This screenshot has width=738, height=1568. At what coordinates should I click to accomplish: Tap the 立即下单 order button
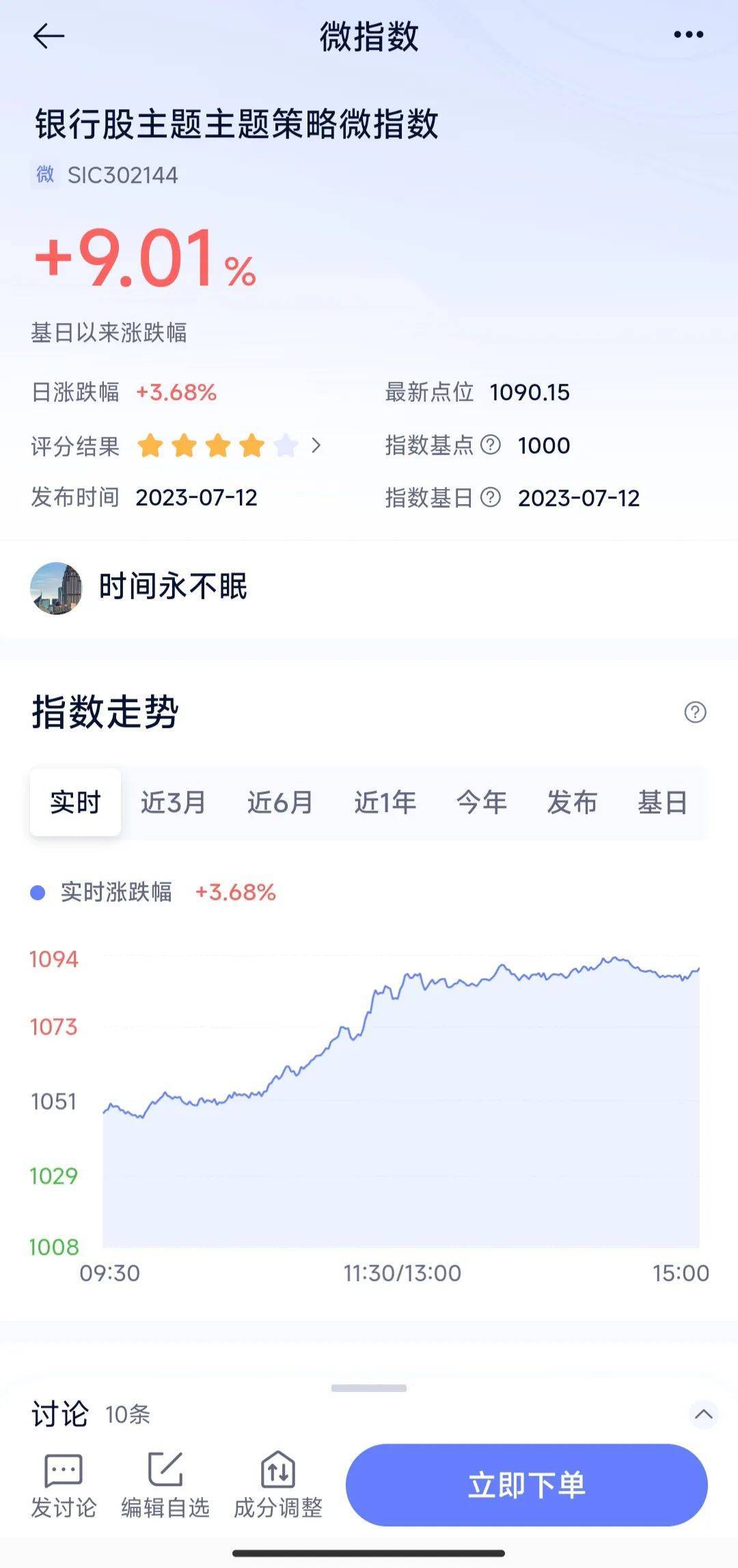(526, 1485)
